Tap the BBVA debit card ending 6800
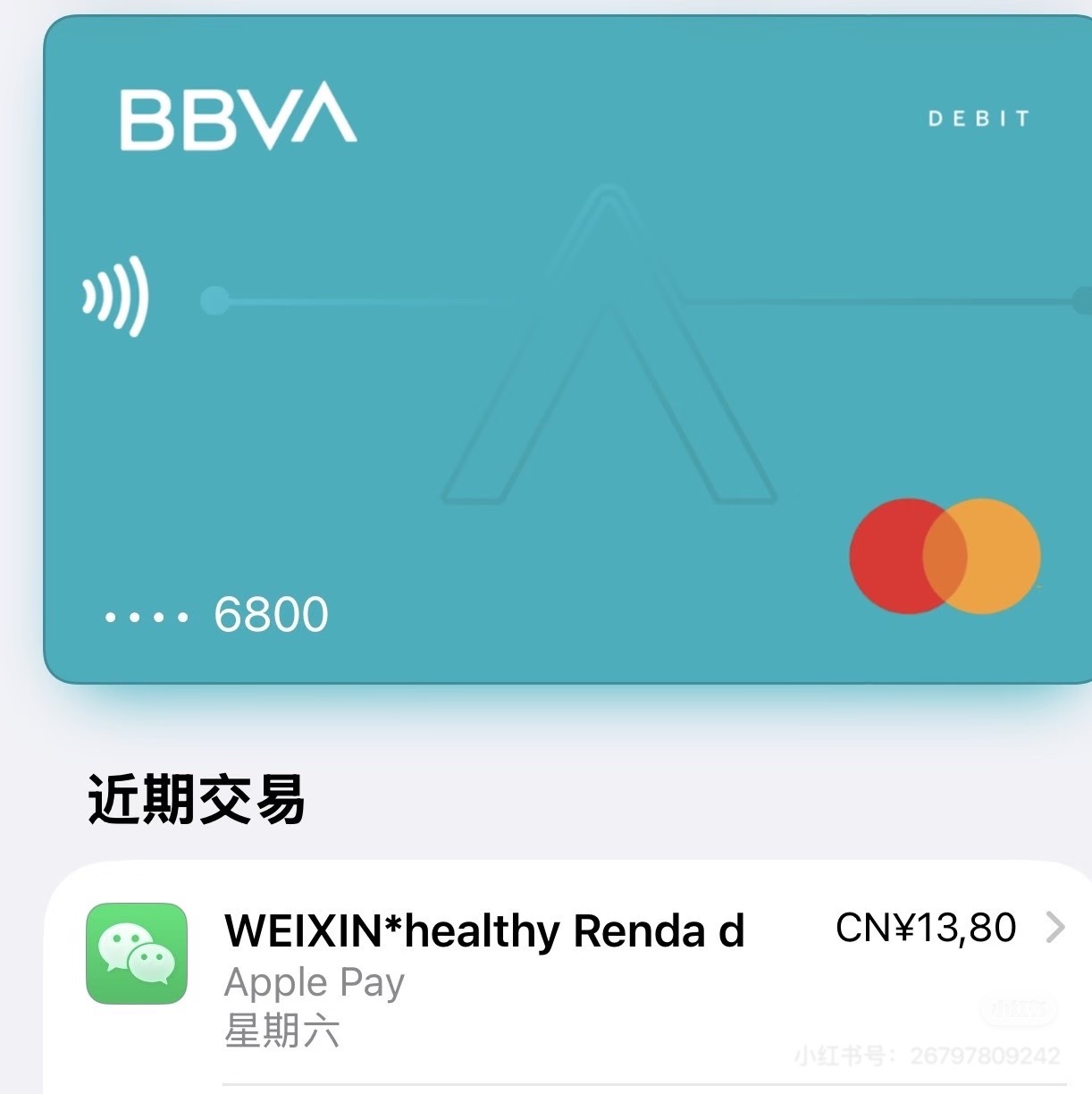 click(568, 350)
